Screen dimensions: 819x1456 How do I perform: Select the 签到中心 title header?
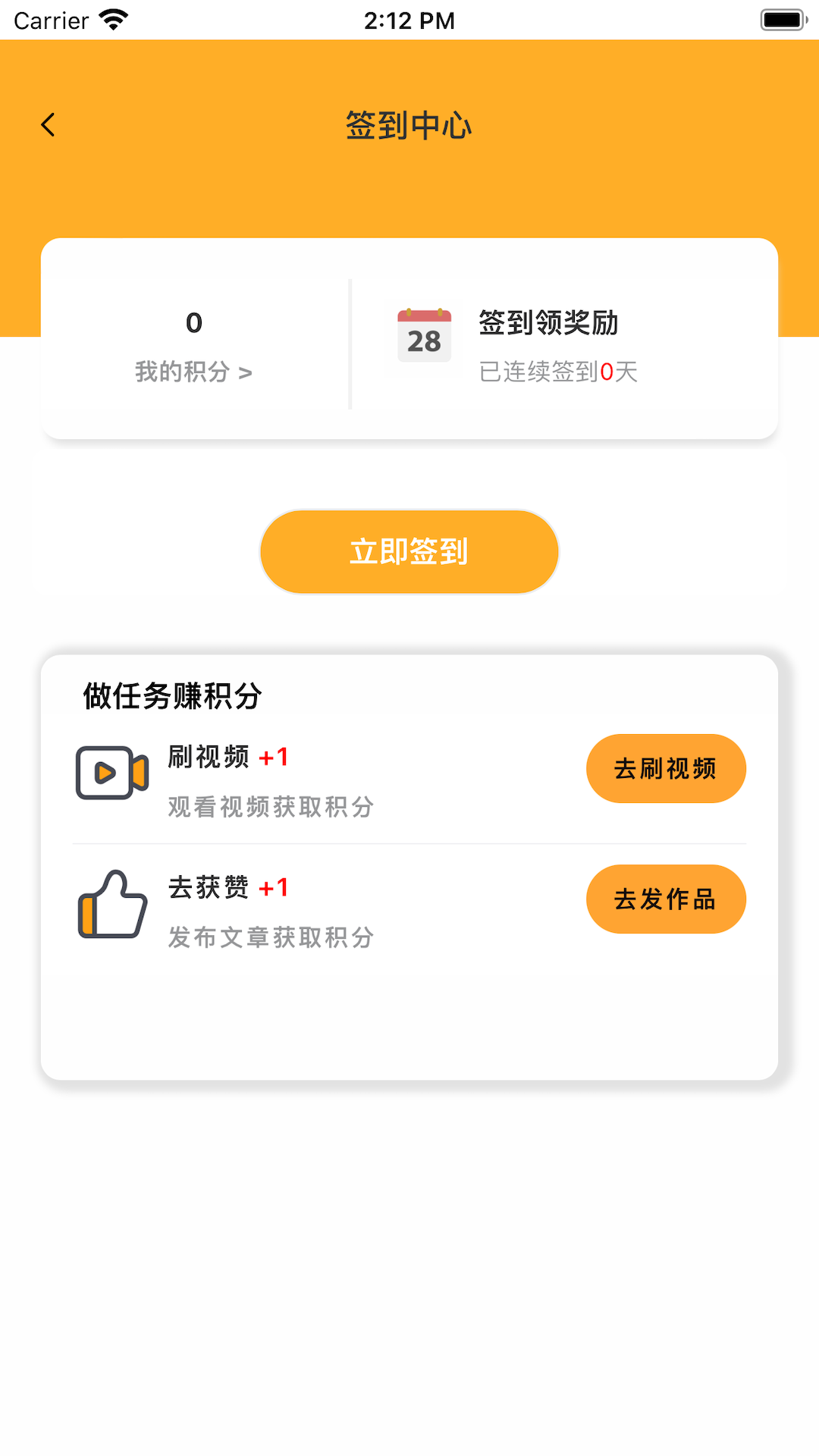(409, 125)
